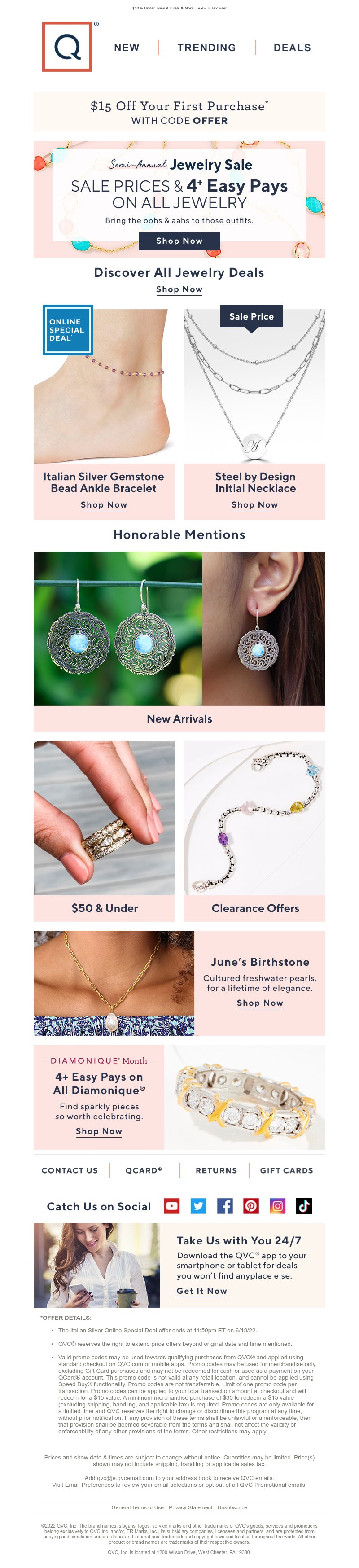Shop the Italian Silver Gemstone Ankle Bracelet
359x1568 pixels.
coord(104,504)
